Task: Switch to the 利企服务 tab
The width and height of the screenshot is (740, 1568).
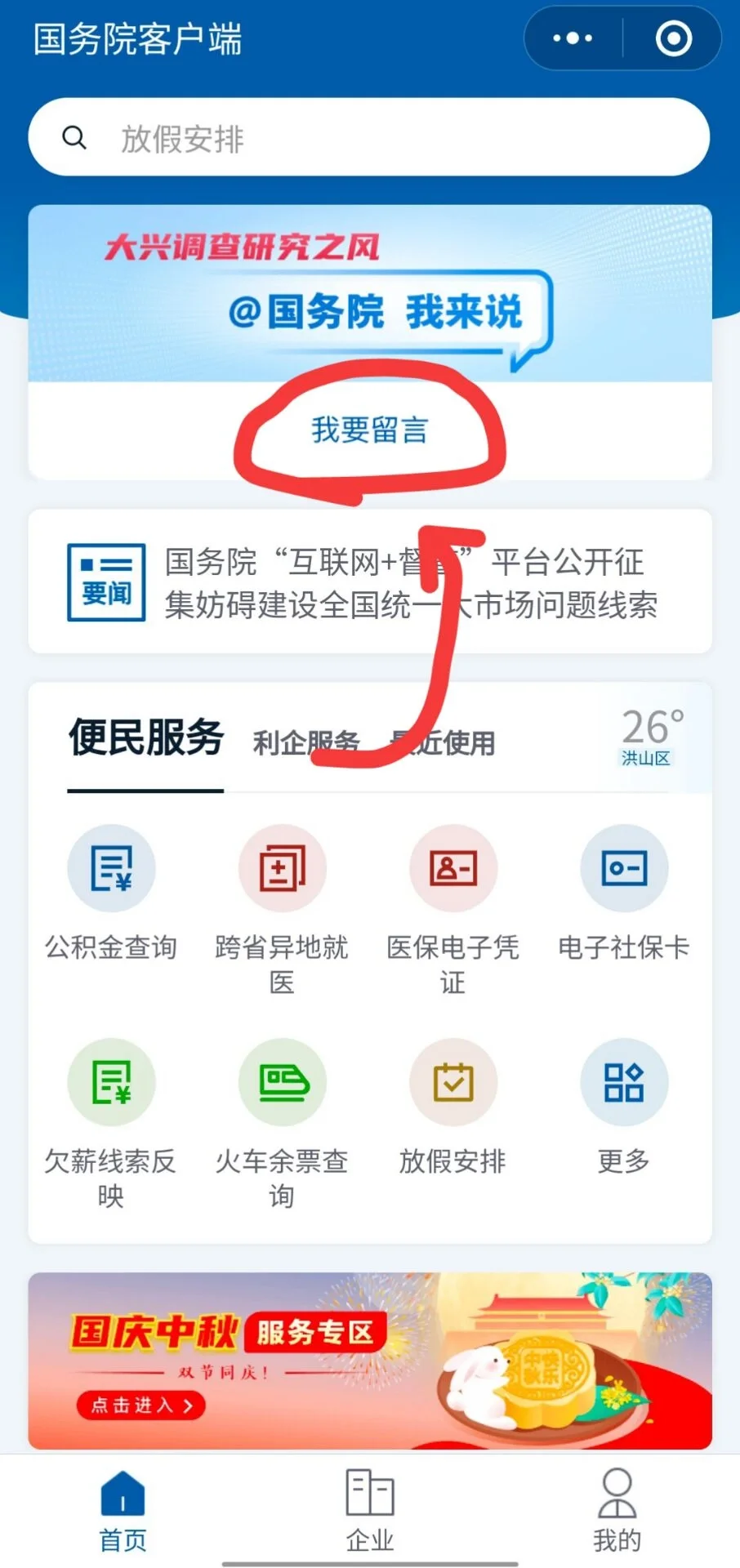Action: click(x=305, y=742)
